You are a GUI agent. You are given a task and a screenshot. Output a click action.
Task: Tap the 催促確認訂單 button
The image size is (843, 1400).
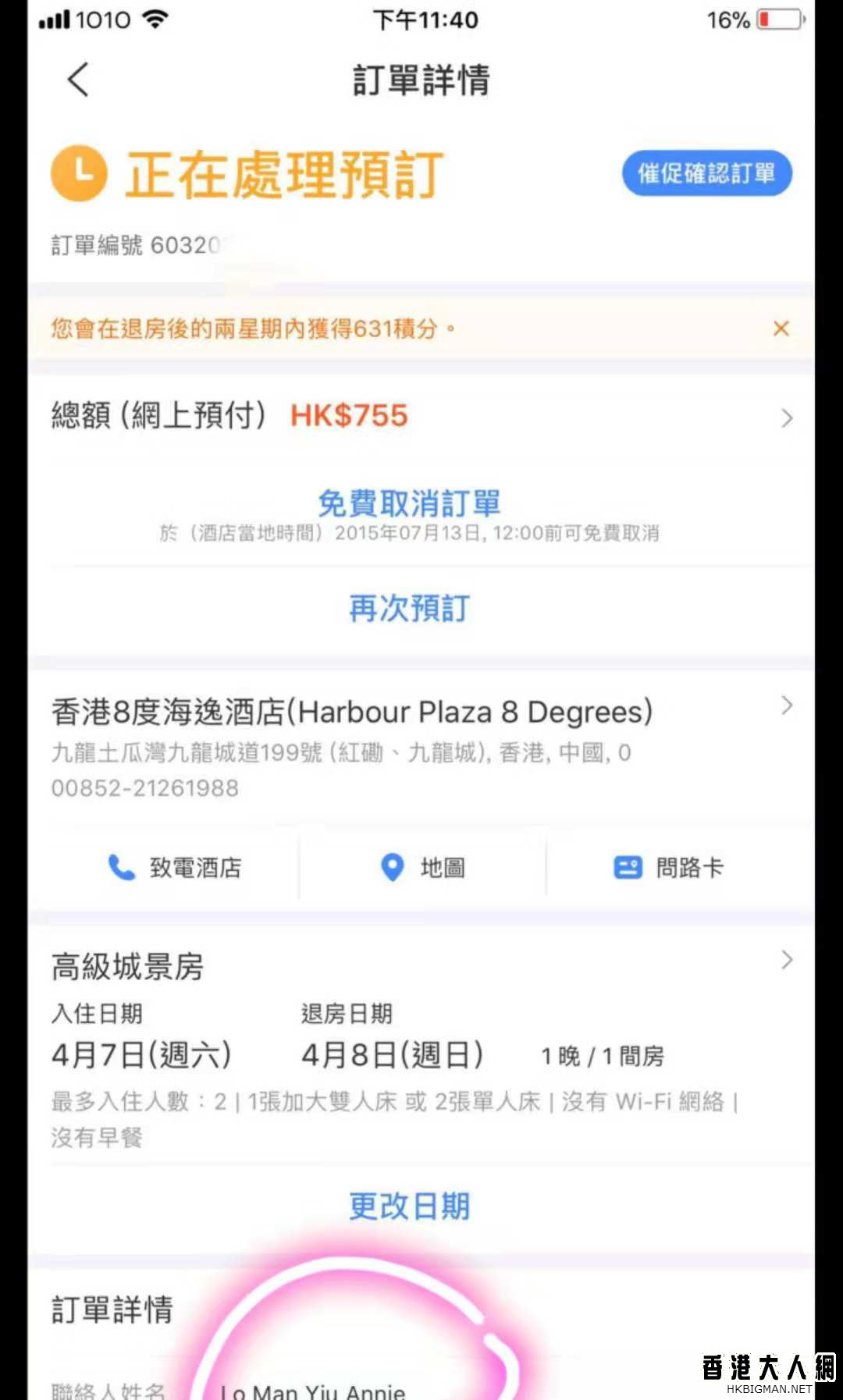pyautogui.click(x=706, y=173)
